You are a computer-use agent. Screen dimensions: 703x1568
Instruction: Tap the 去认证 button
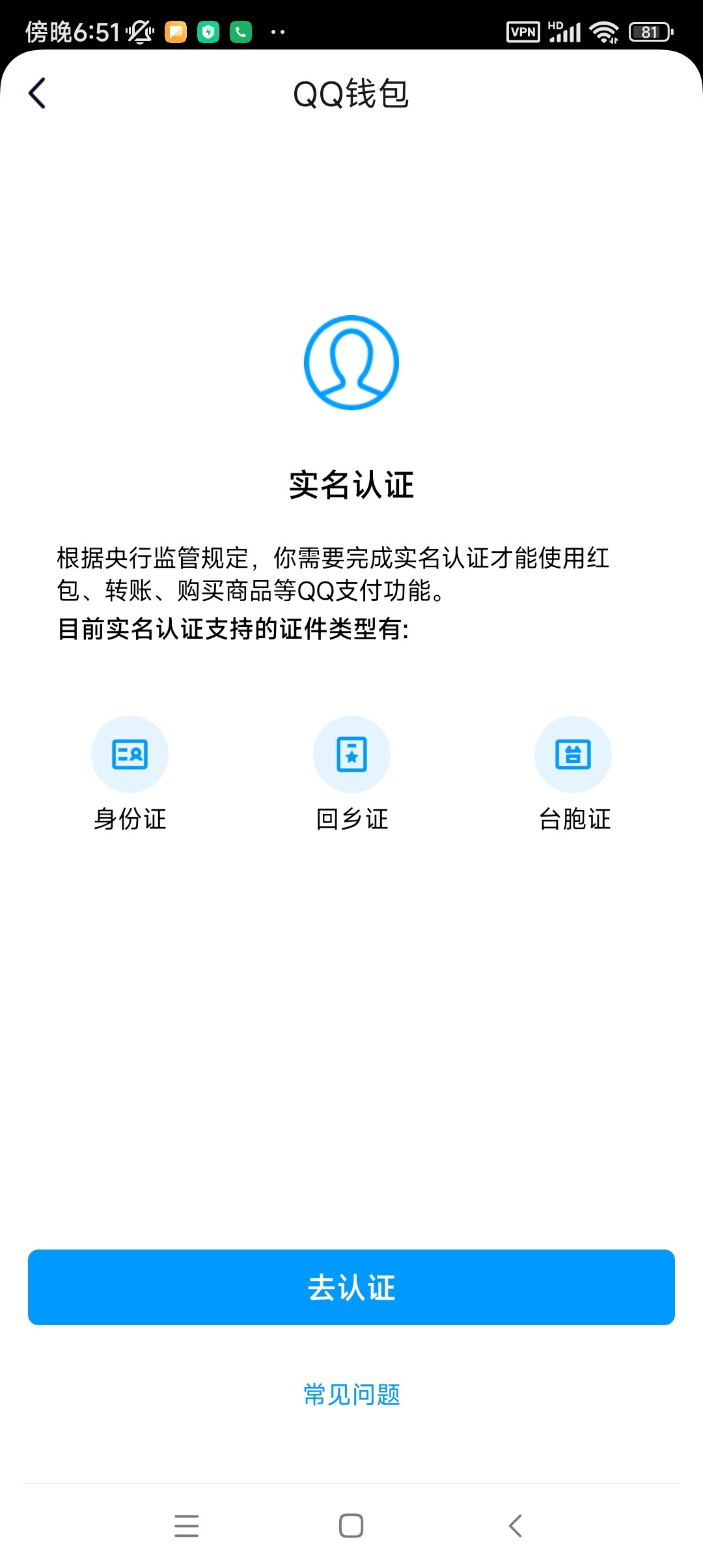(351, 1287)
